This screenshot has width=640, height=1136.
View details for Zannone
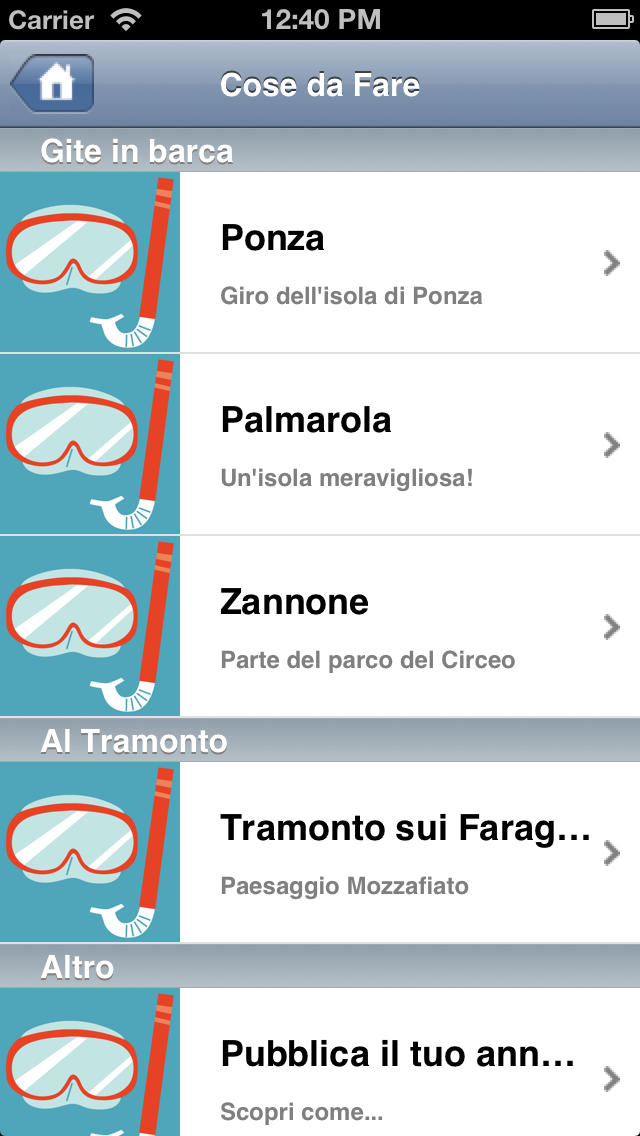320,627
